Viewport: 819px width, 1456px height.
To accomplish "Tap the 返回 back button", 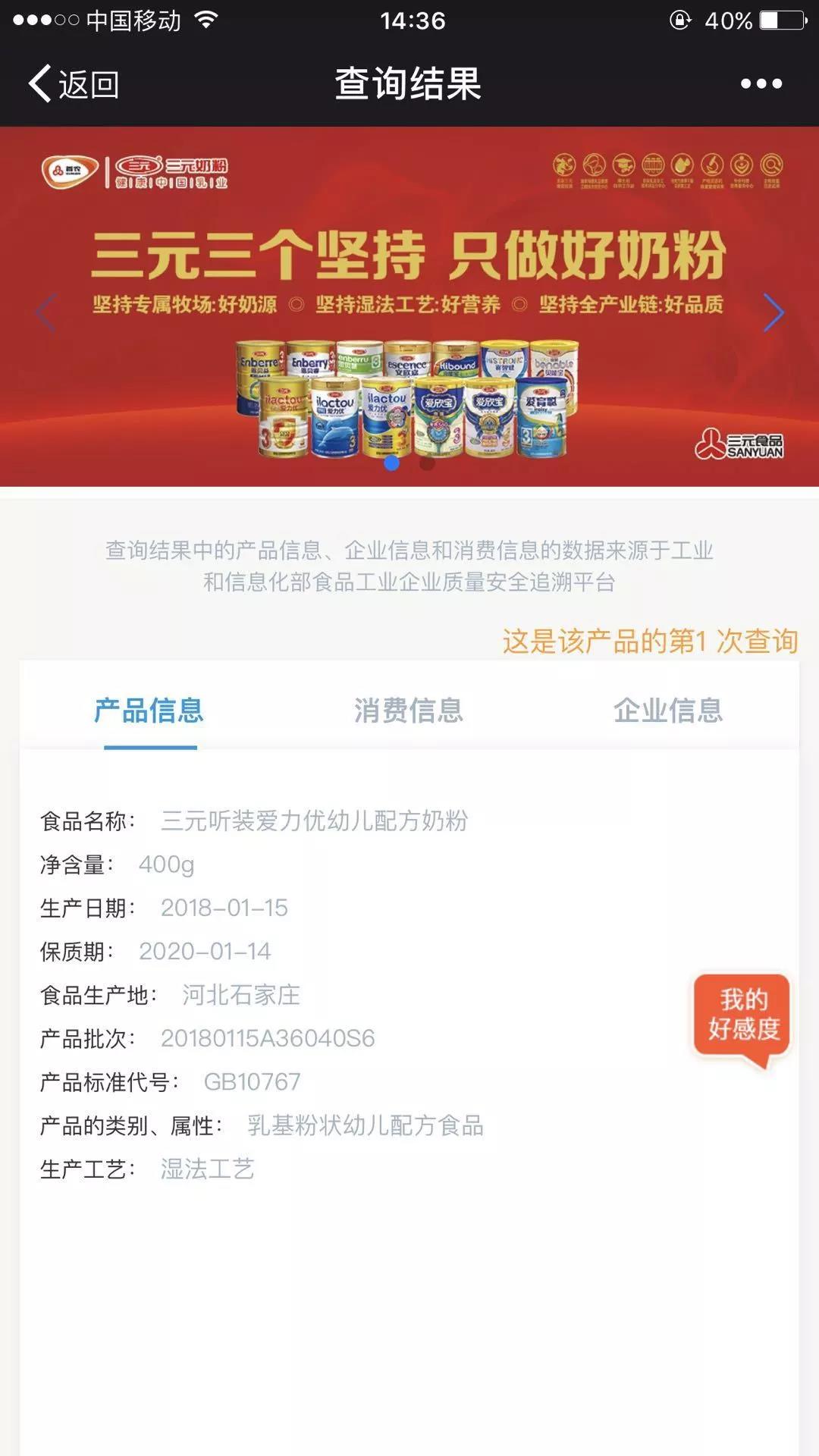I will tap(74, 83).
